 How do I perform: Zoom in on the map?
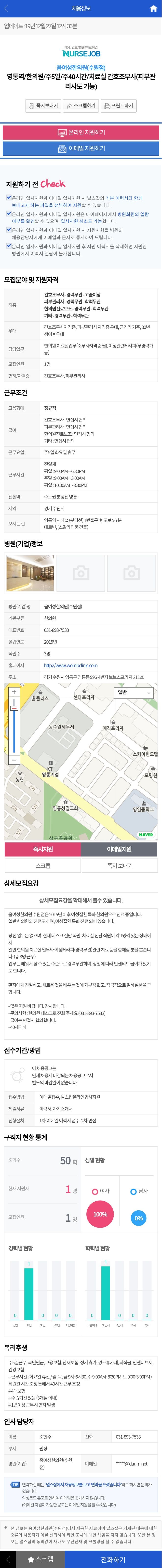(14, 692)
